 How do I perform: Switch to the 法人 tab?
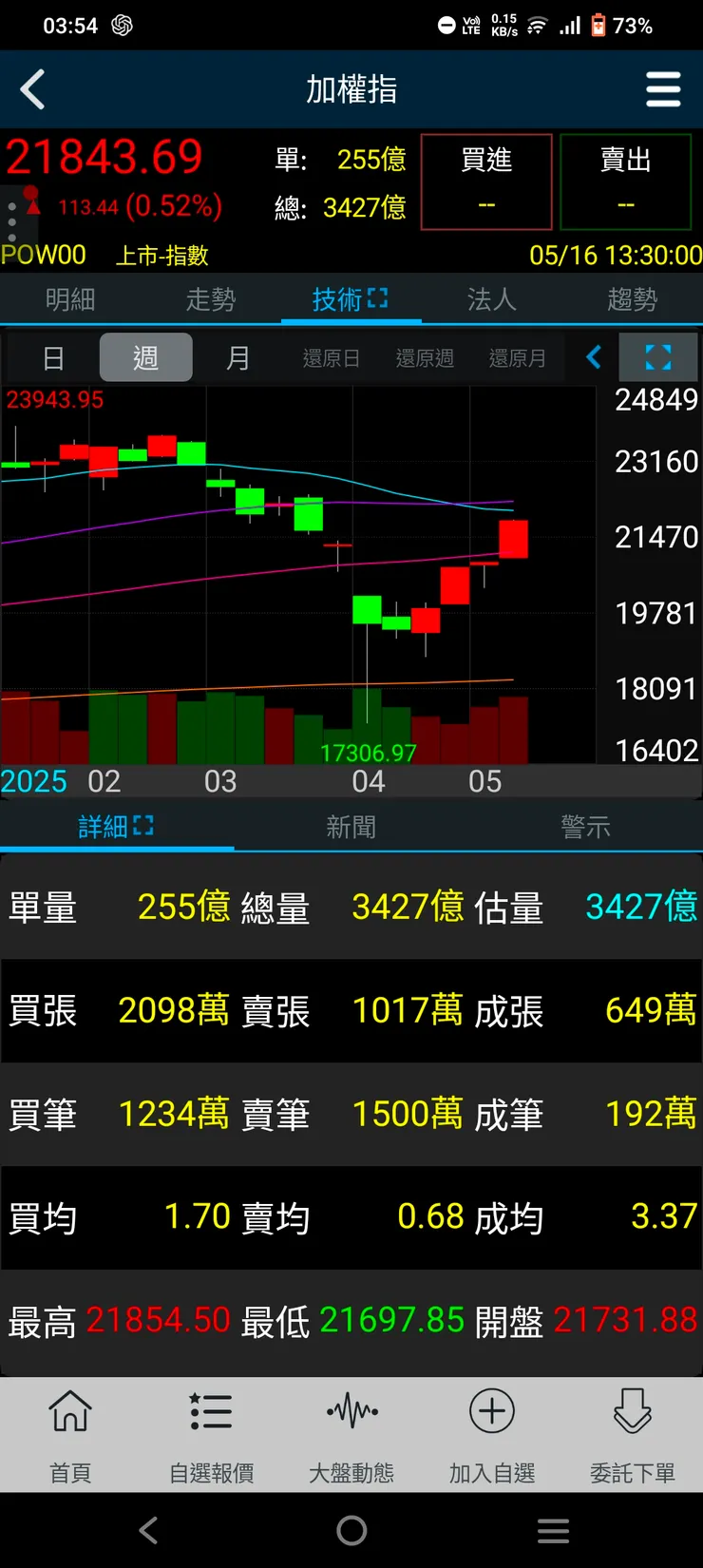(x=490, y=299)
